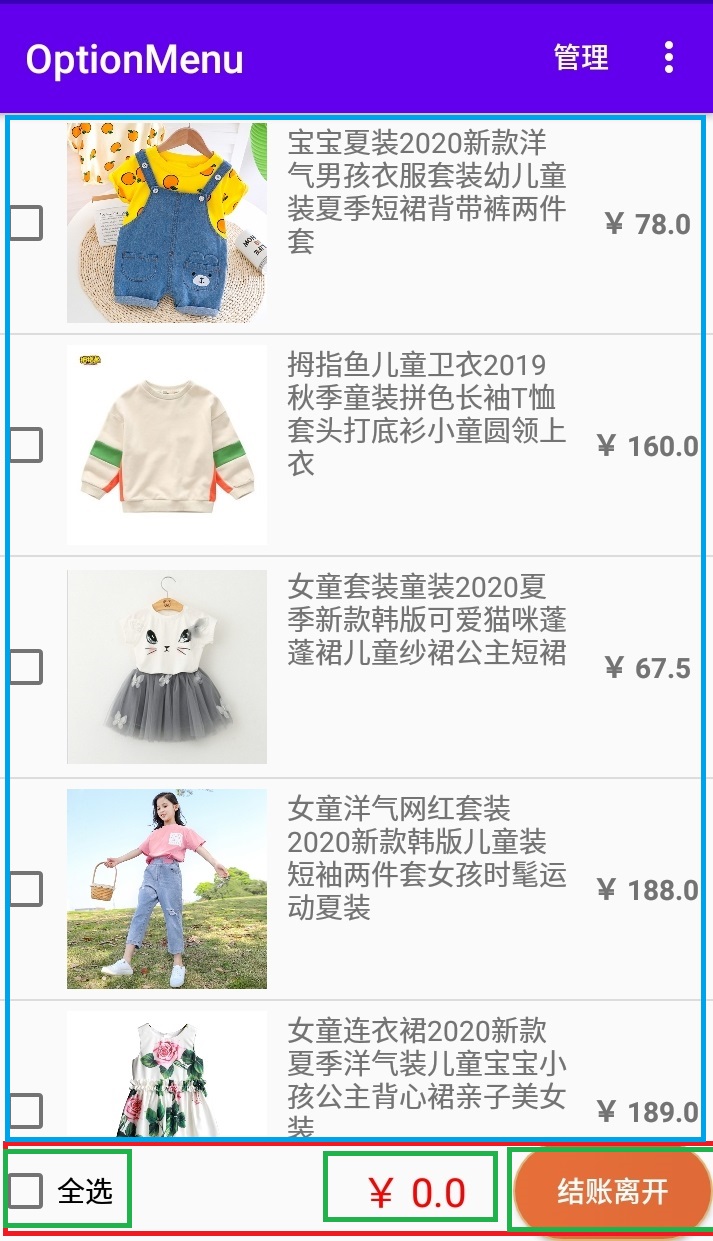Toggle the 全选 select-all checkbox
Screen dimensions: 713x1241
(x=26, y=1191)
